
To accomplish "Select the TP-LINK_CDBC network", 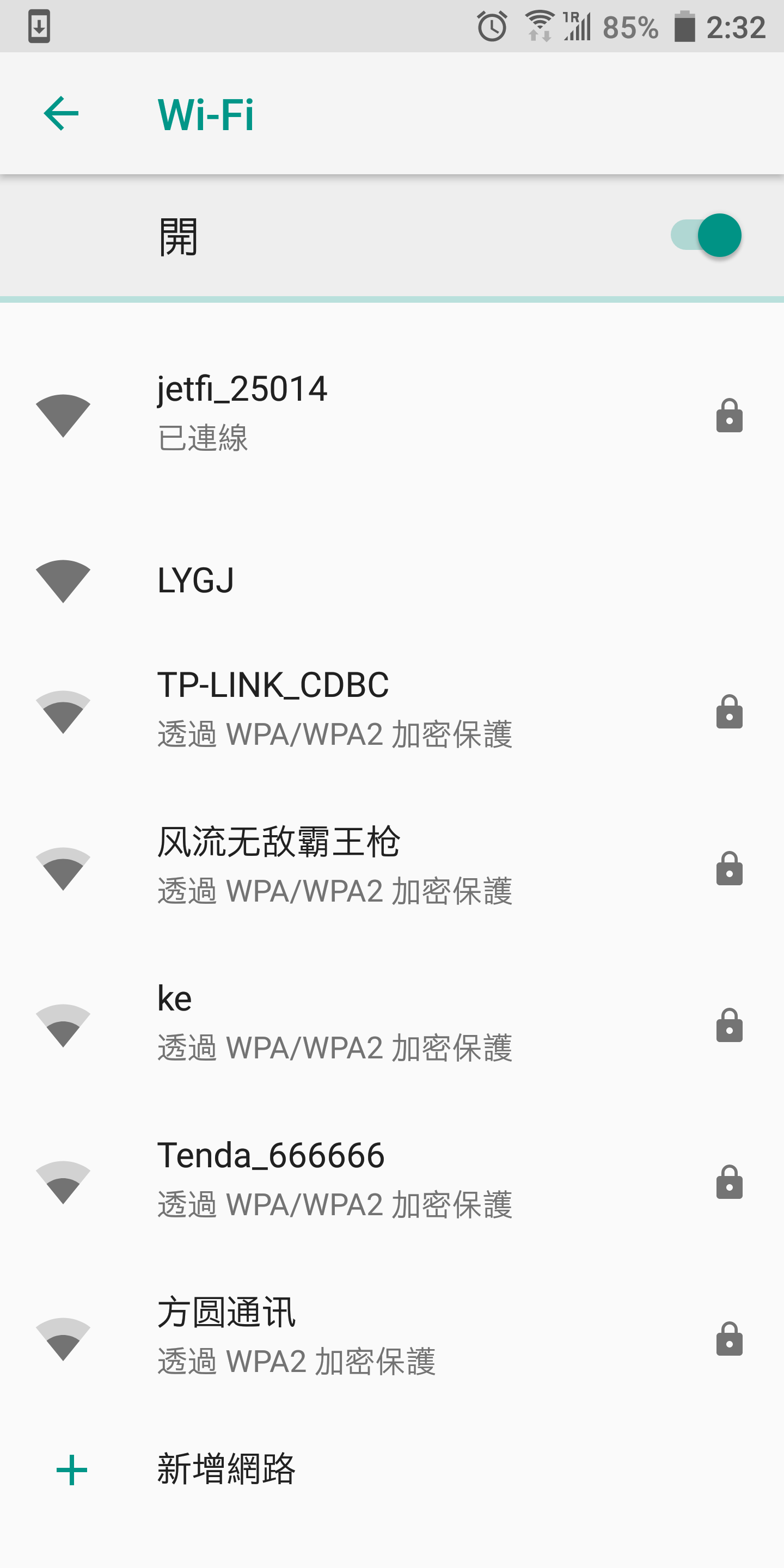I will point(392,711).
